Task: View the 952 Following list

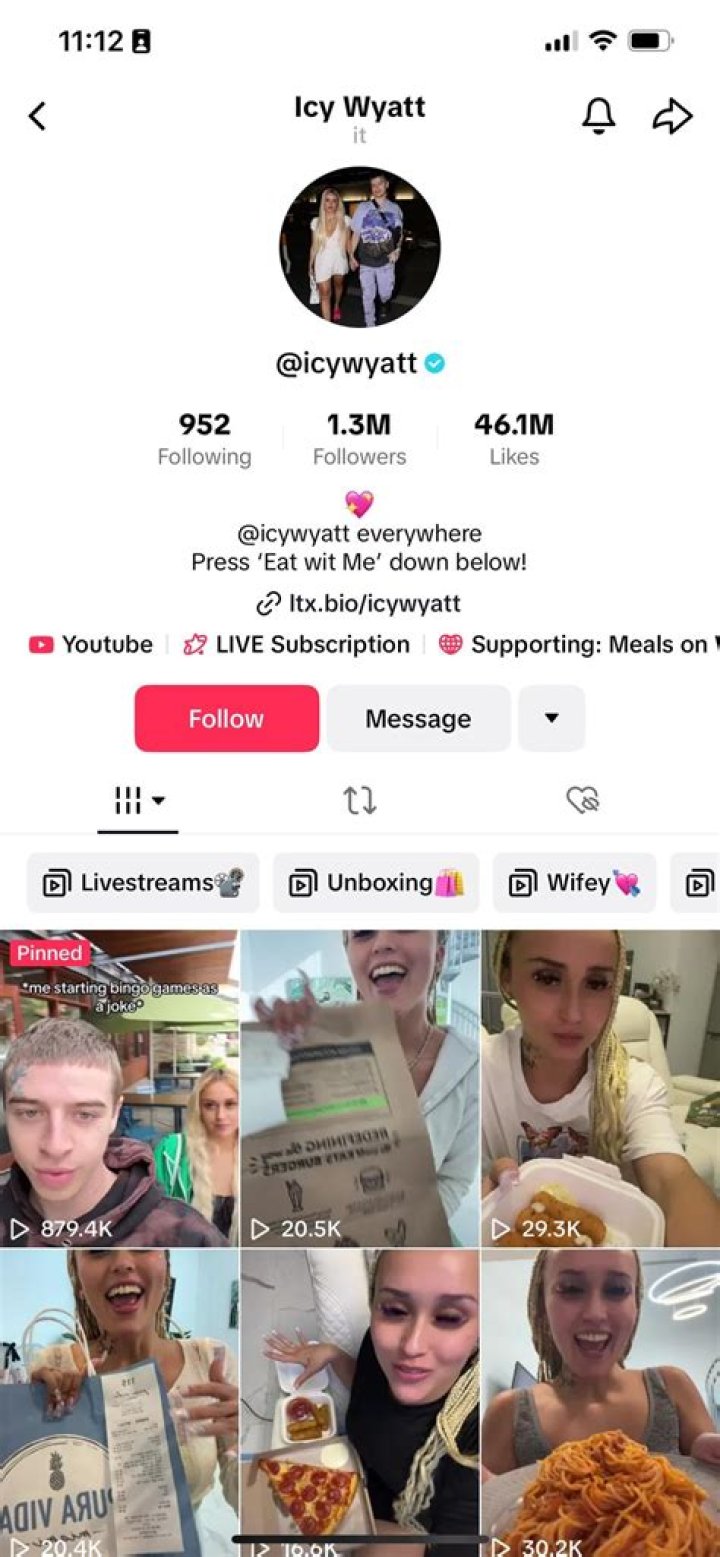Action: tap(204, 439)
